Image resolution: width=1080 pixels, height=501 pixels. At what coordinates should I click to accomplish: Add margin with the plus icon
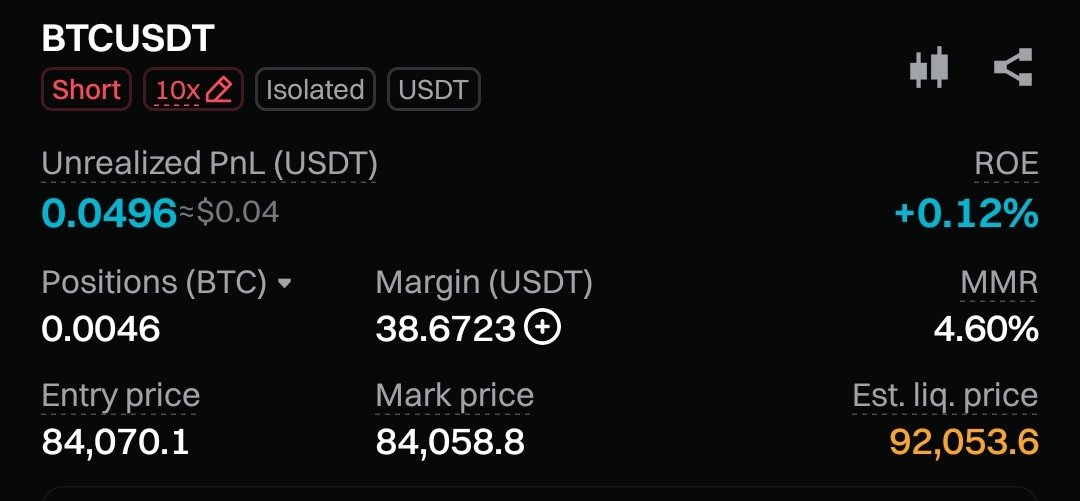click(543, 327)
